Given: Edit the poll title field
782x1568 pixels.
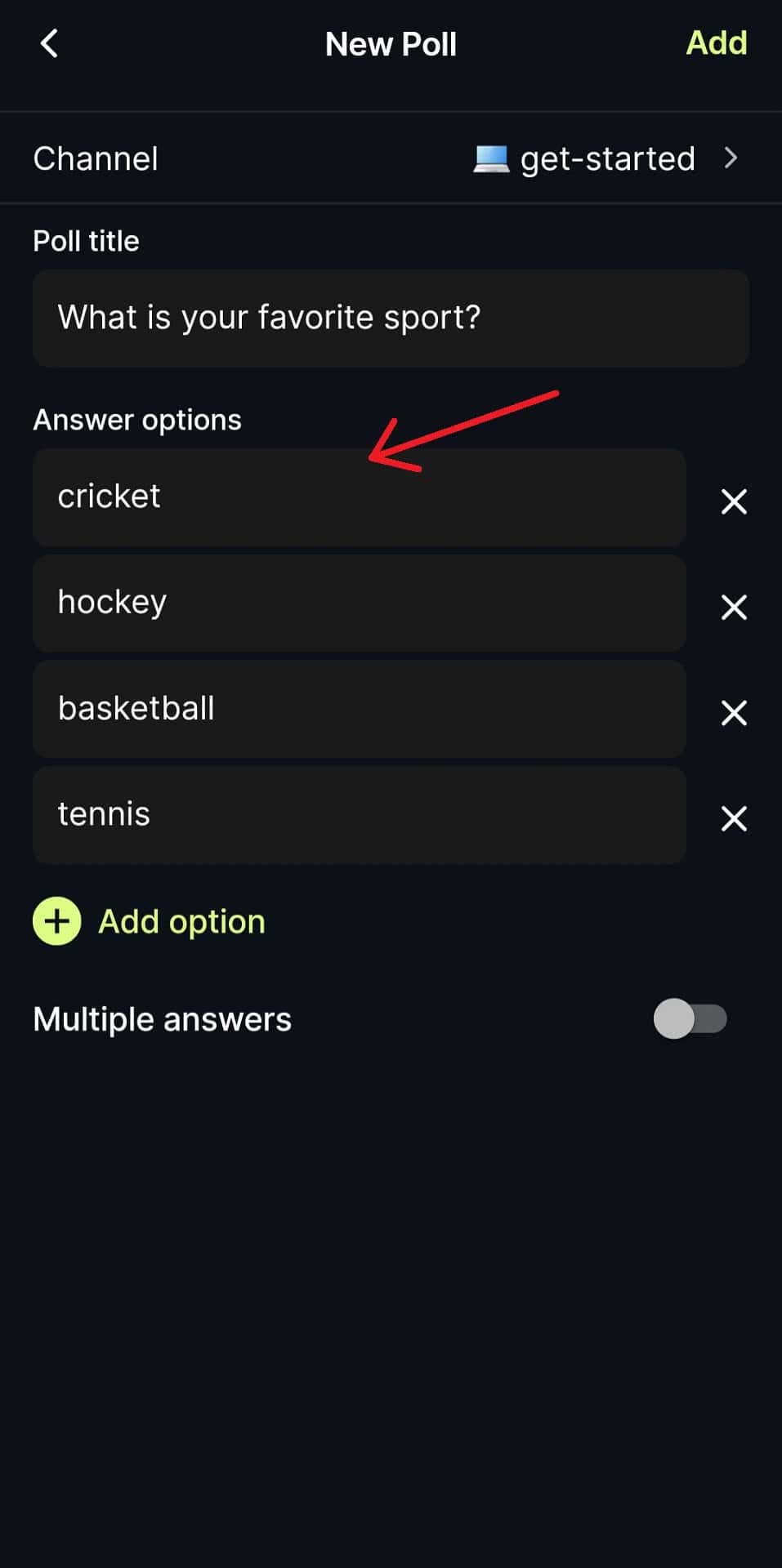Looking at the screenshot, I should pyautogui.click(x=391, y=318).
